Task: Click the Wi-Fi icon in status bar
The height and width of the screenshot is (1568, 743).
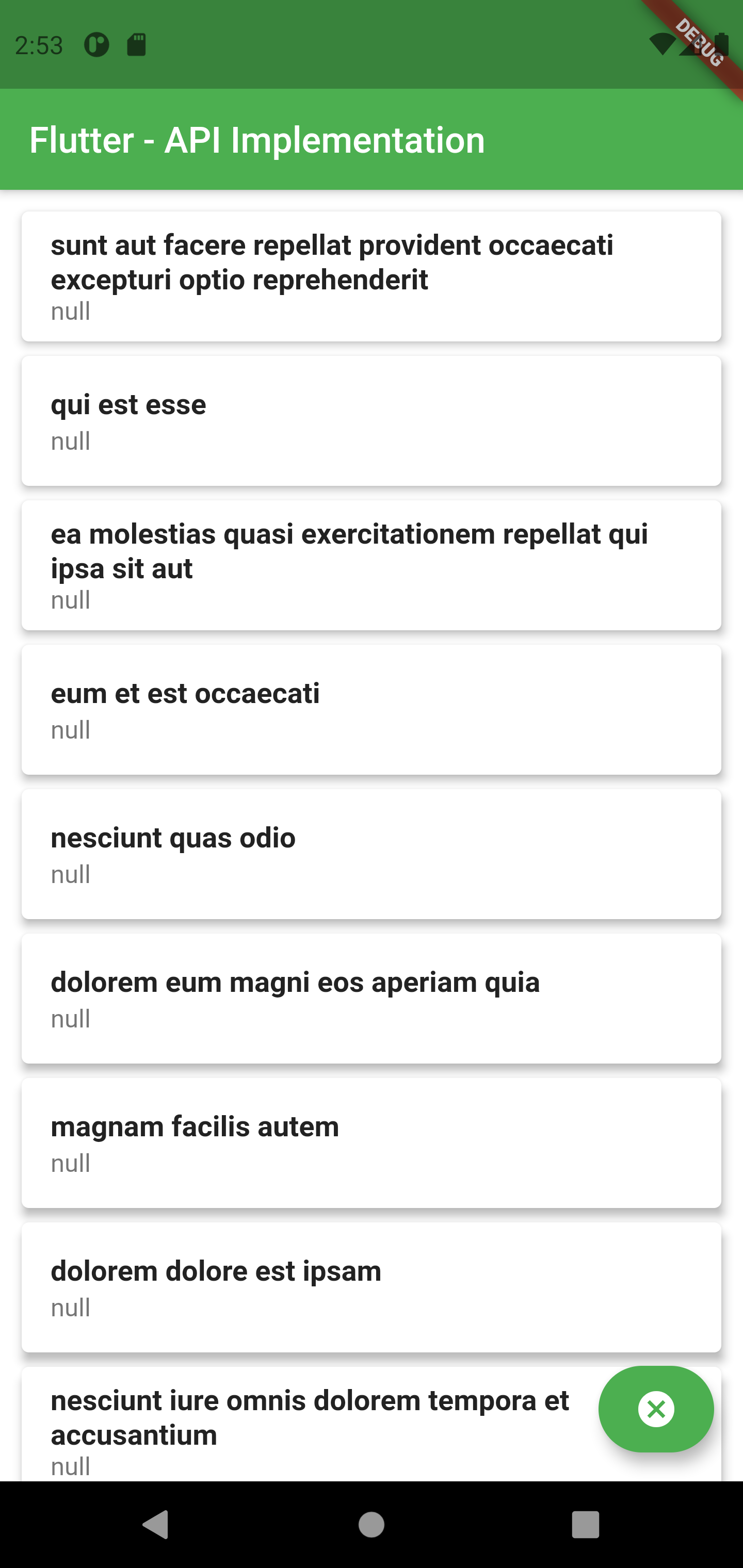Action: [x=663, y=44]
